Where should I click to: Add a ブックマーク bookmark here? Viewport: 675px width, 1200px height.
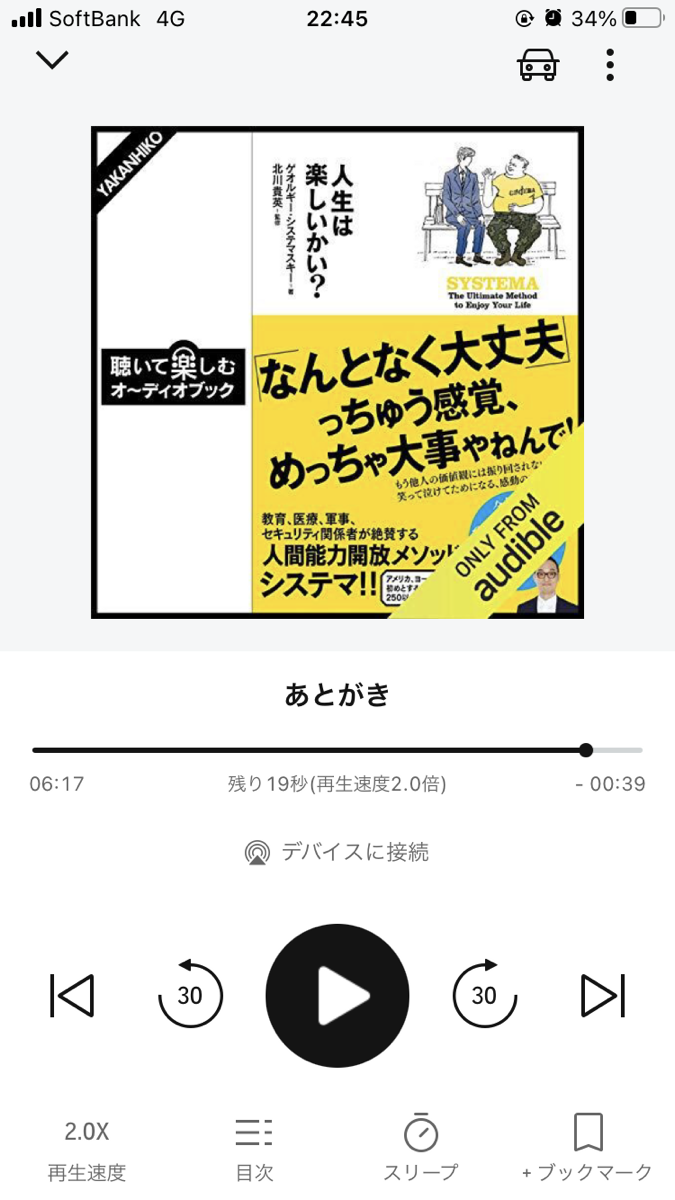click(x=588, y=1150)
